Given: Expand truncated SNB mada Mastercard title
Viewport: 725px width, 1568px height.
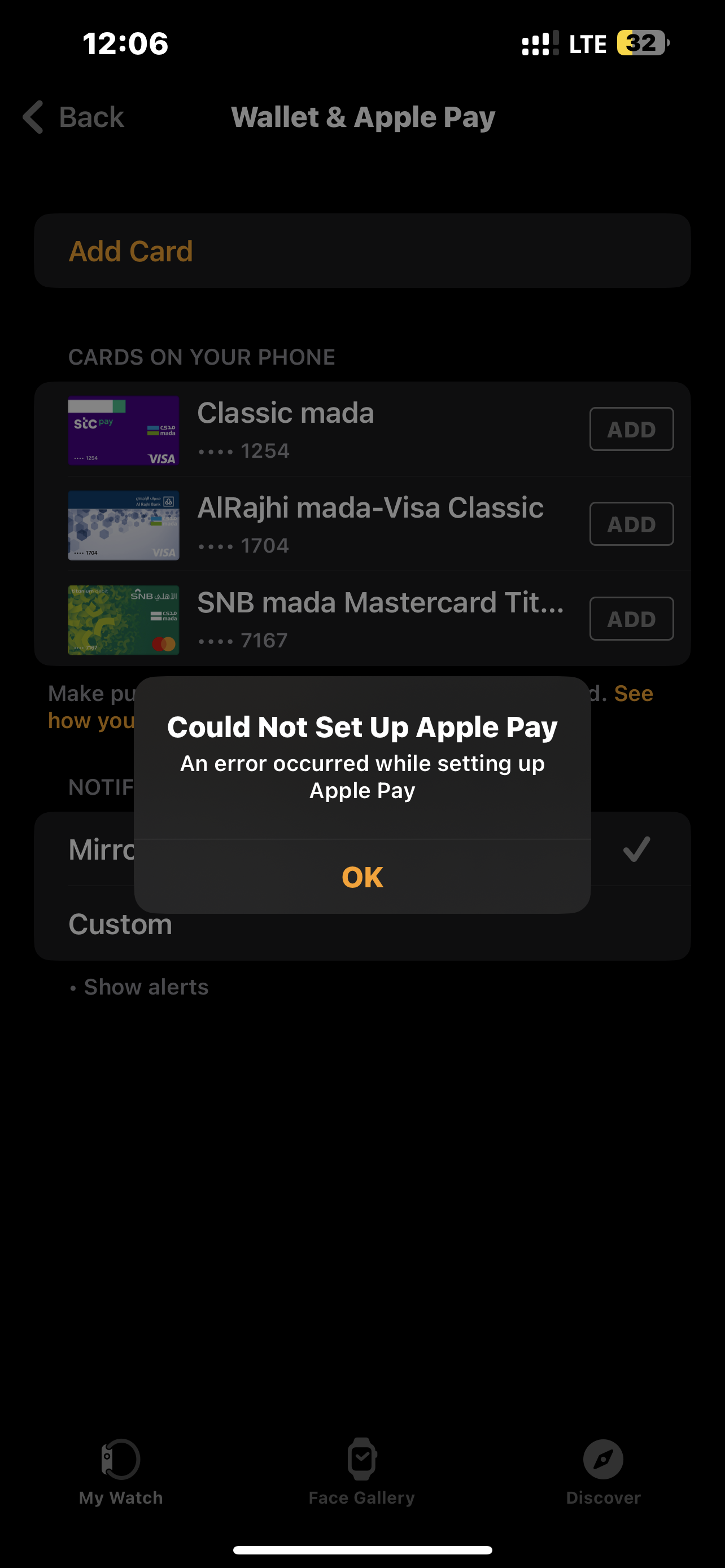Looking at the screenshot, I should [381, 603].
